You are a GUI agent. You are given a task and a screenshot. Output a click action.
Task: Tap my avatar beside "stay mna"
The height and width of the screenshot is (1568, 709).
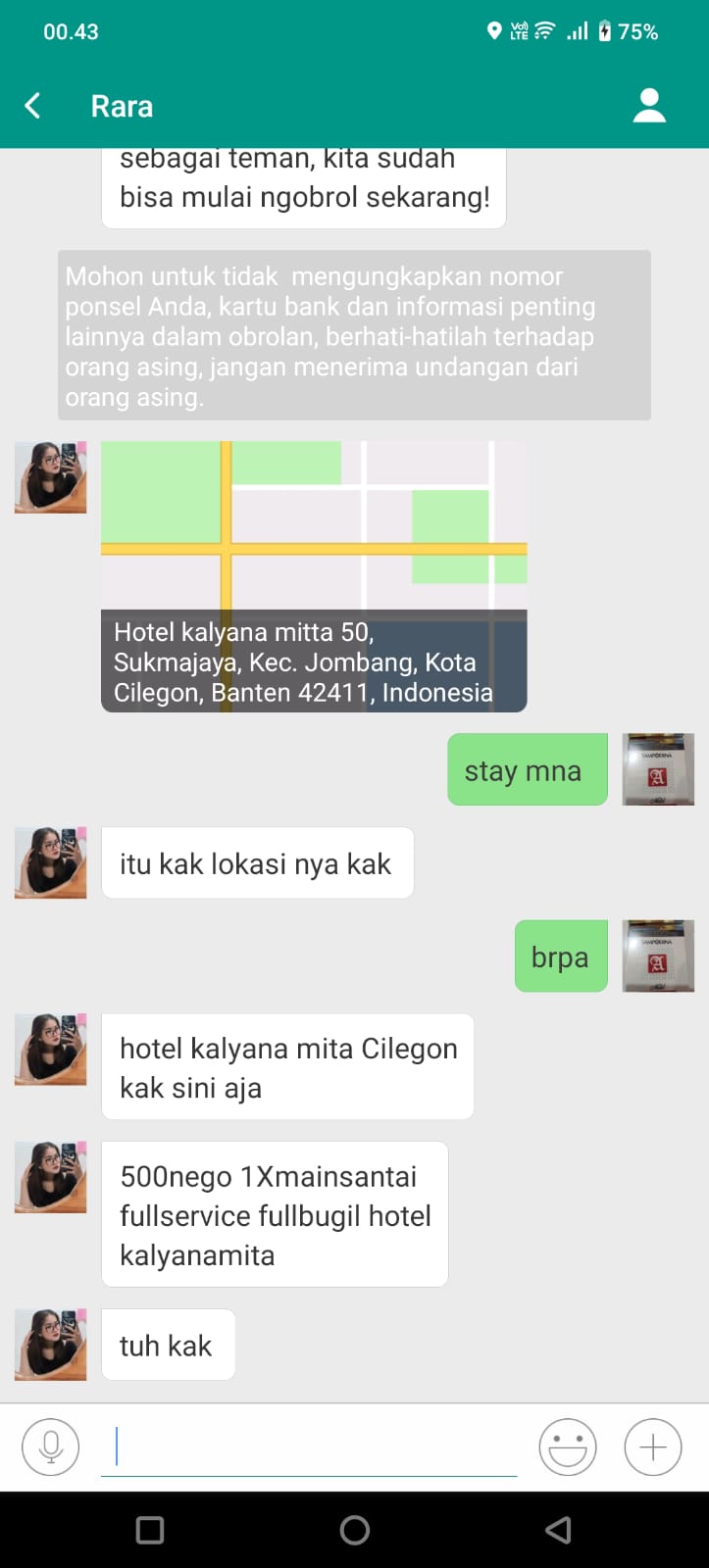click(658, 769)
